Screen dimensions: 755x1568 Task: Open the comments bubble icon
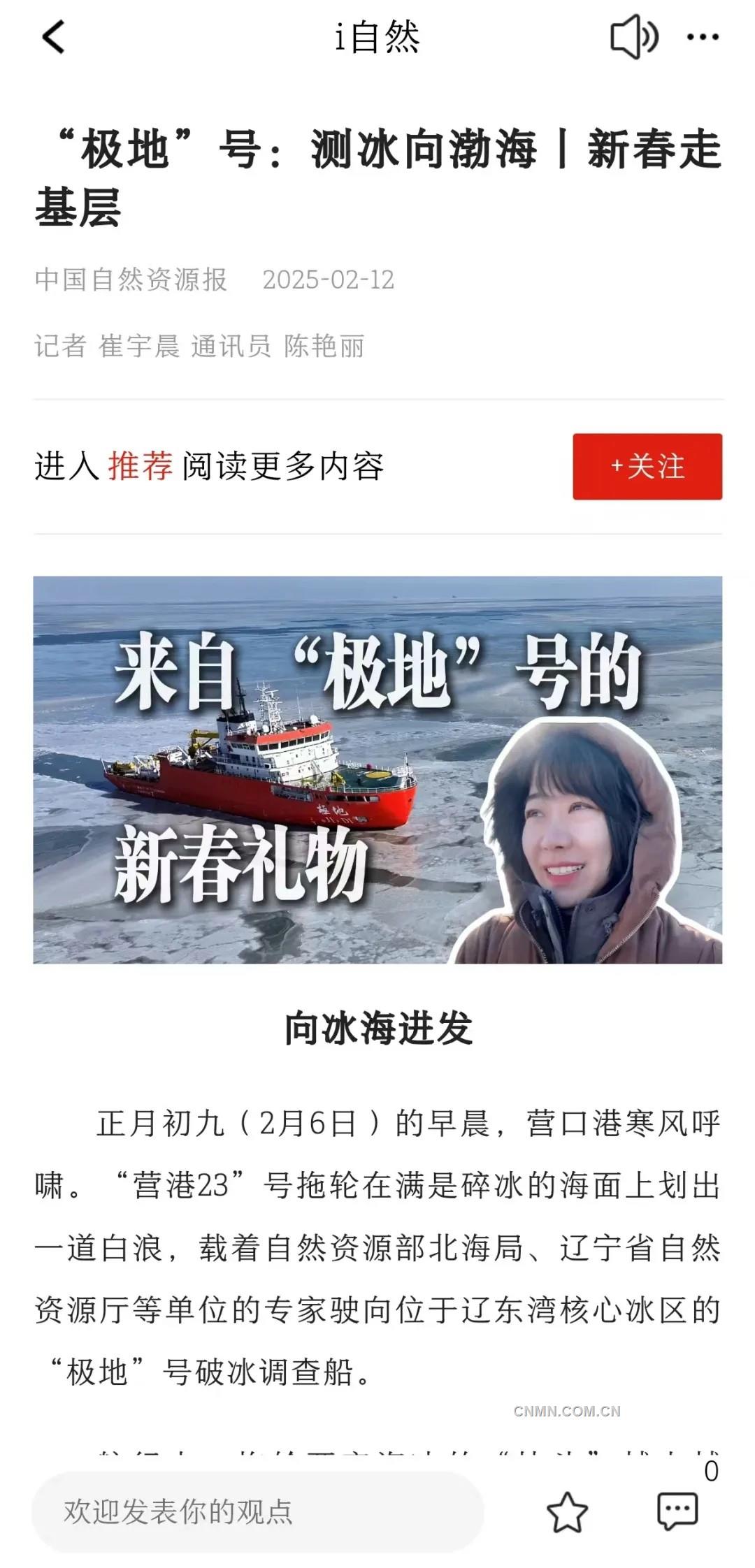[x=677, y=1511]
